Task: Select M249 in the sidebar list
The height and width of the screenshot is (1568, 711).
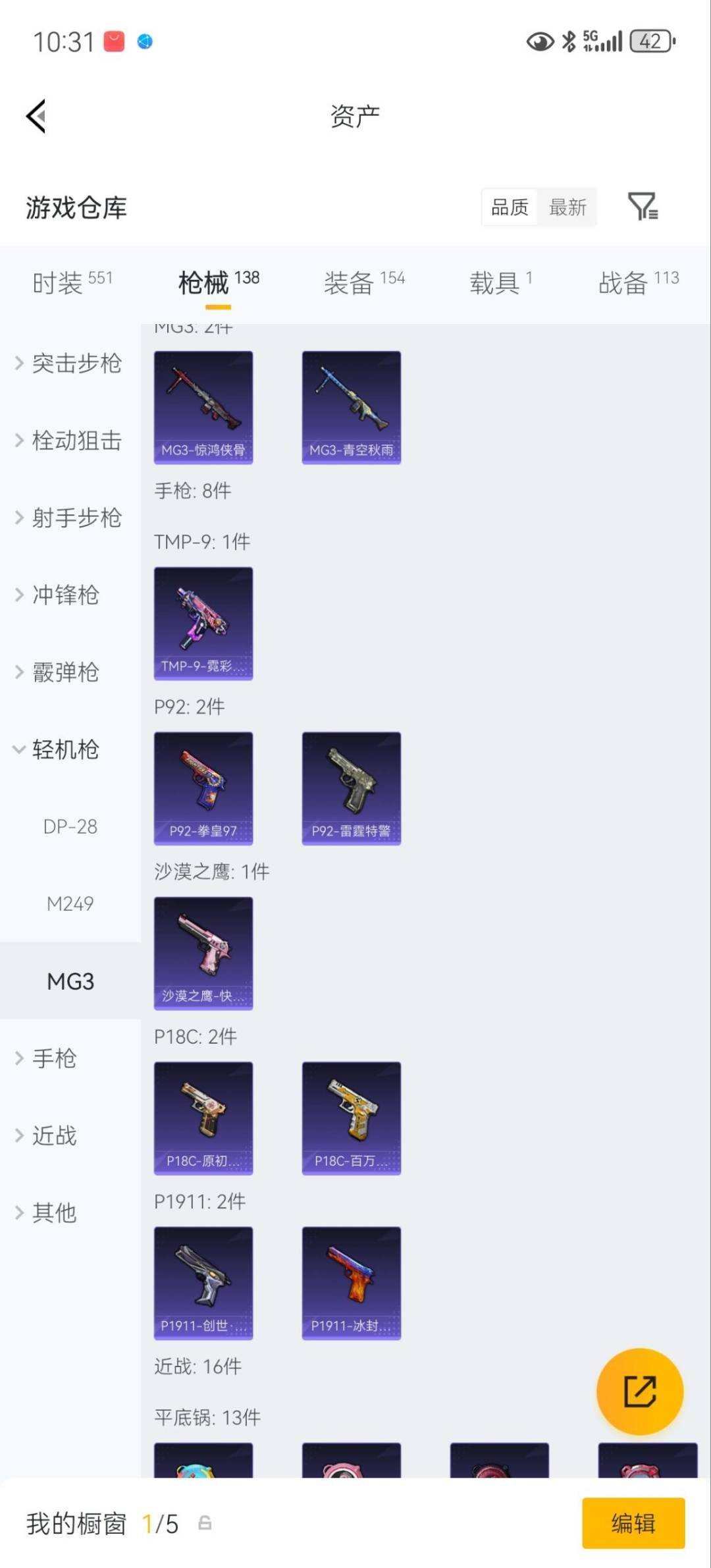Action: [69, 904]
